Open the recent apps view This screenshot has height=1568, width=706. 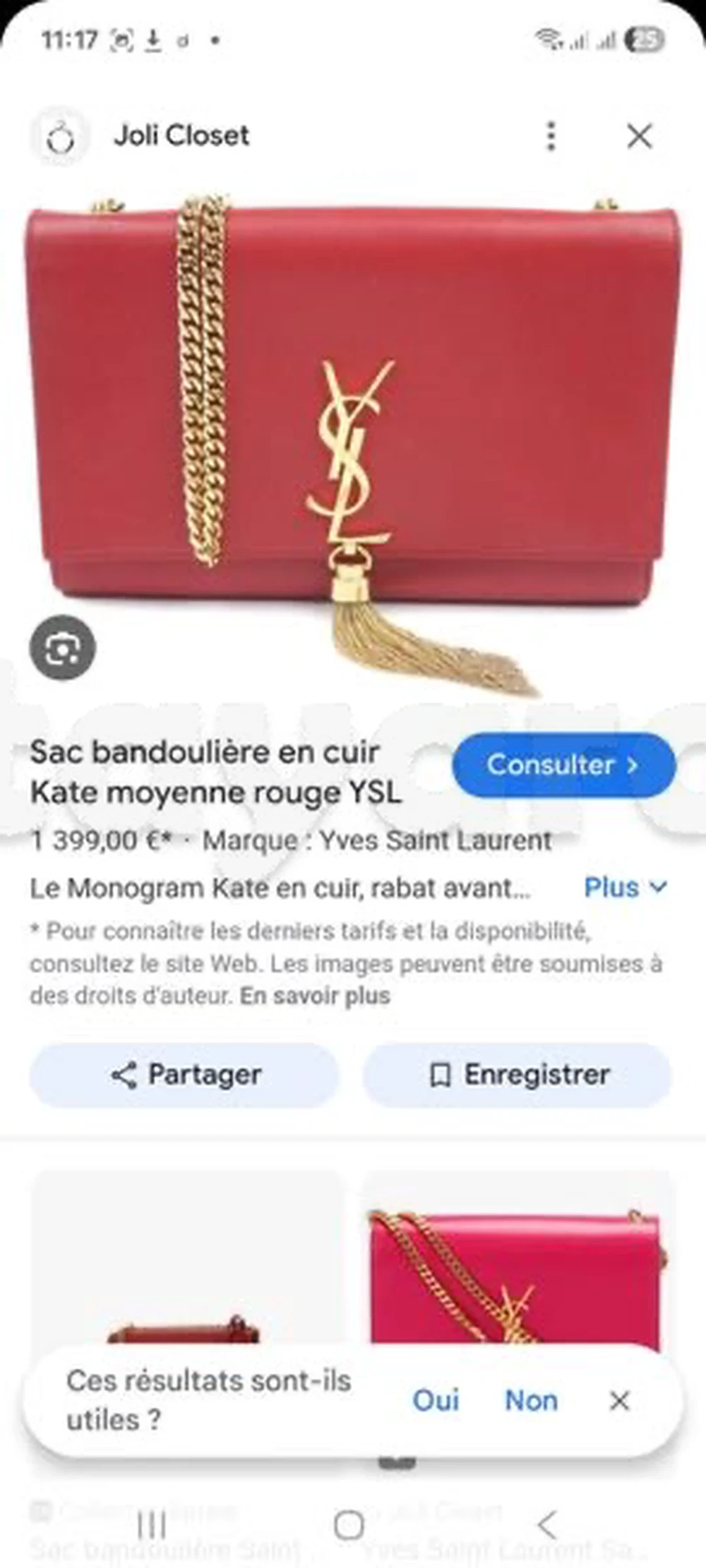point(152,1526)
